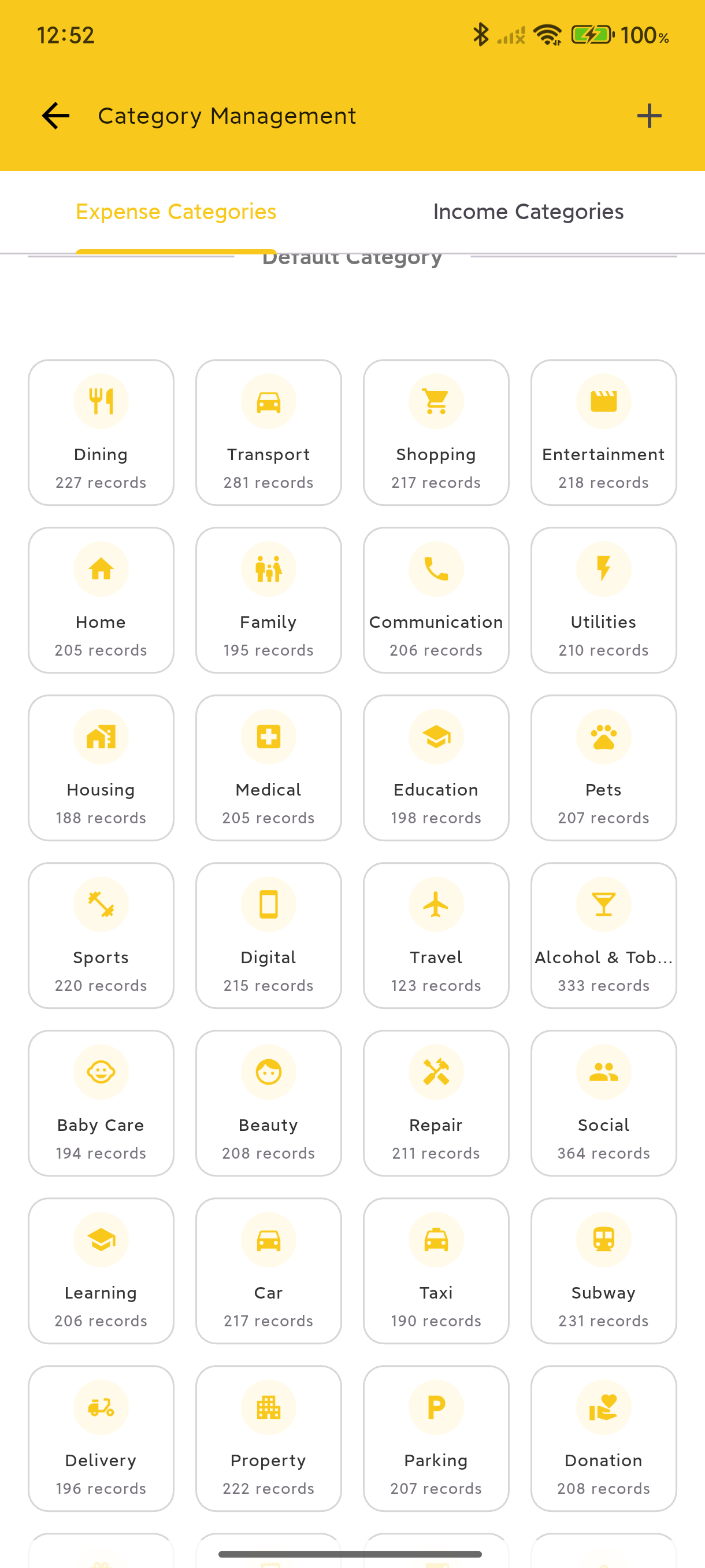Viewport: 705px width, 1568px height.
Task: Switch to the Income Categories tab
Action: (528, 212)
